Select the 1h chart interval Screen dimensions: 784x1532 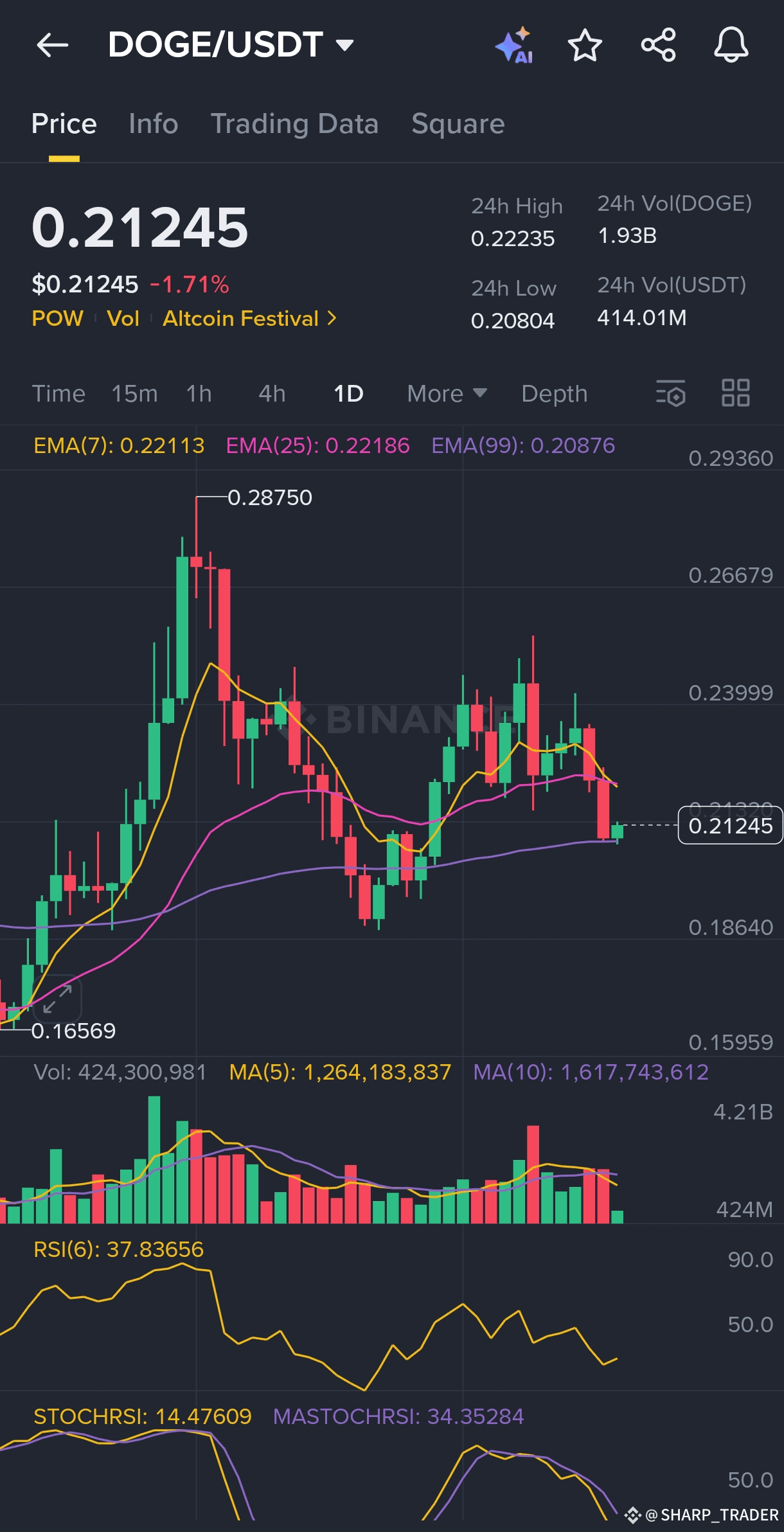199,393
